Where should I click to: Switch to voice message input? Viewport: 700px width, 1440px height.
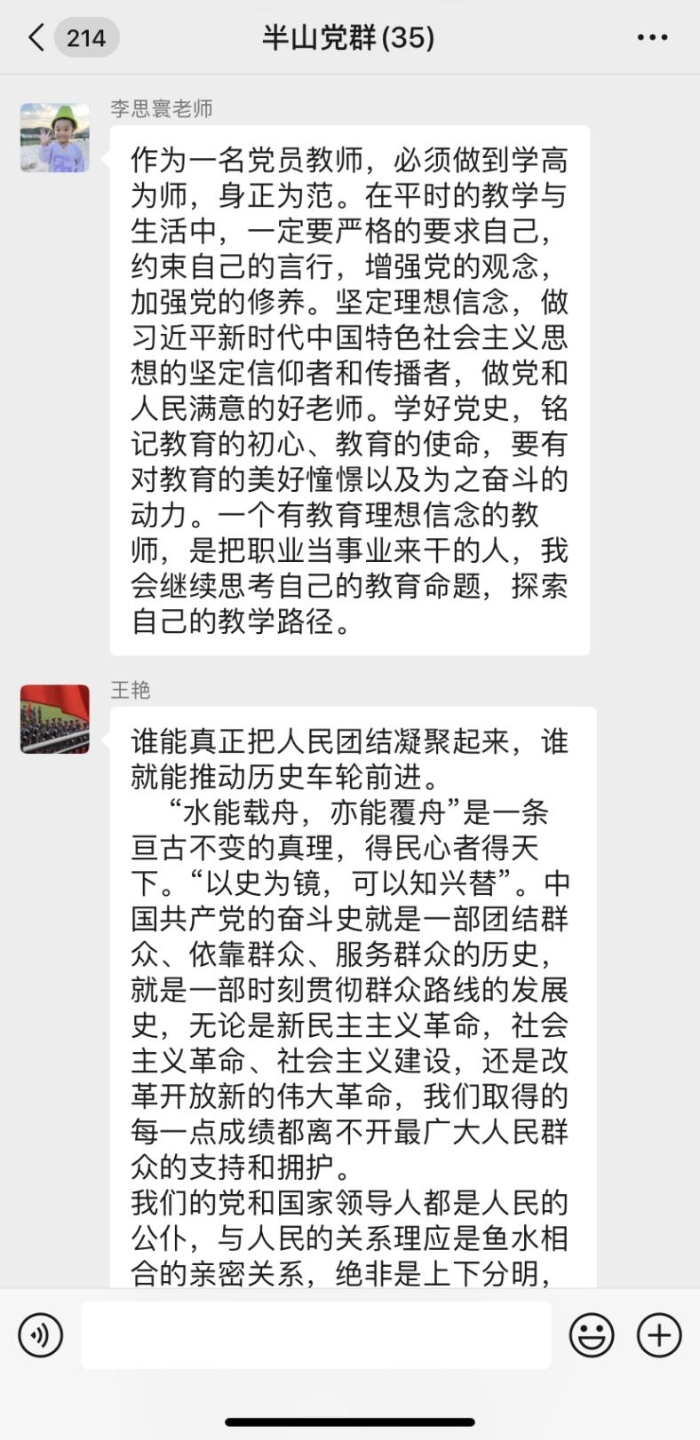[41, 1336]
